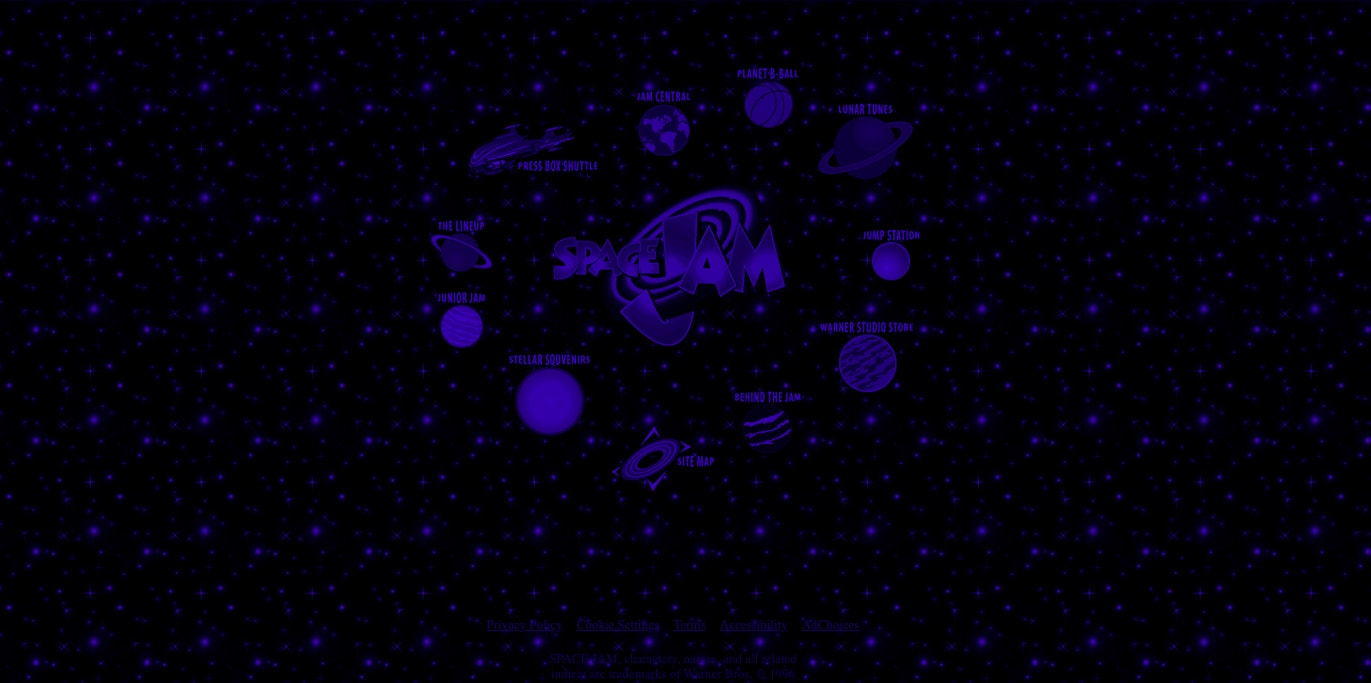Open the Stellar Souvenirs planet
The height and width of the screenshot is (683, 1371).
coord(549,401)
